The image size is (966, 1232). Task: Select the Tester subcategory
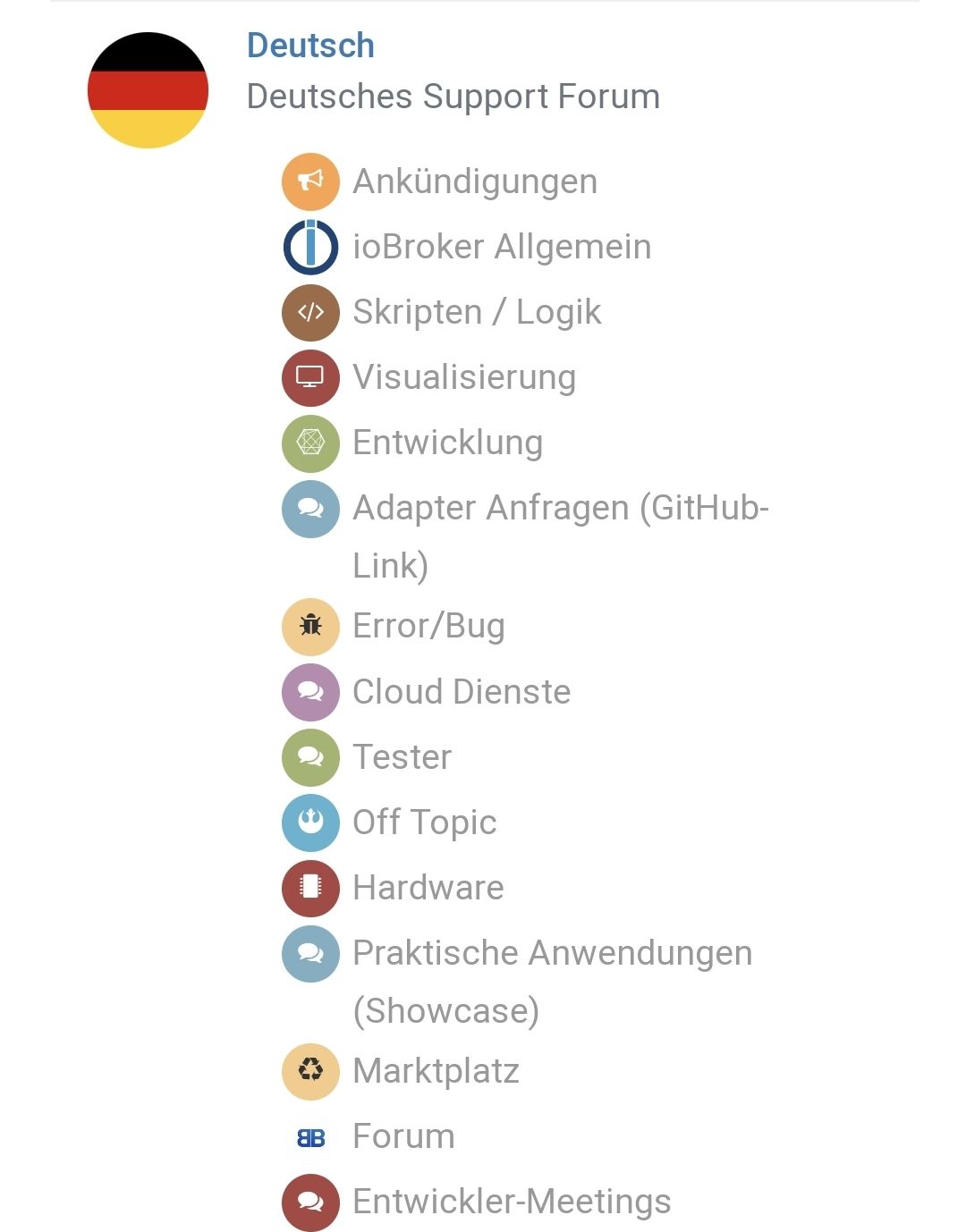coord(402,756)
